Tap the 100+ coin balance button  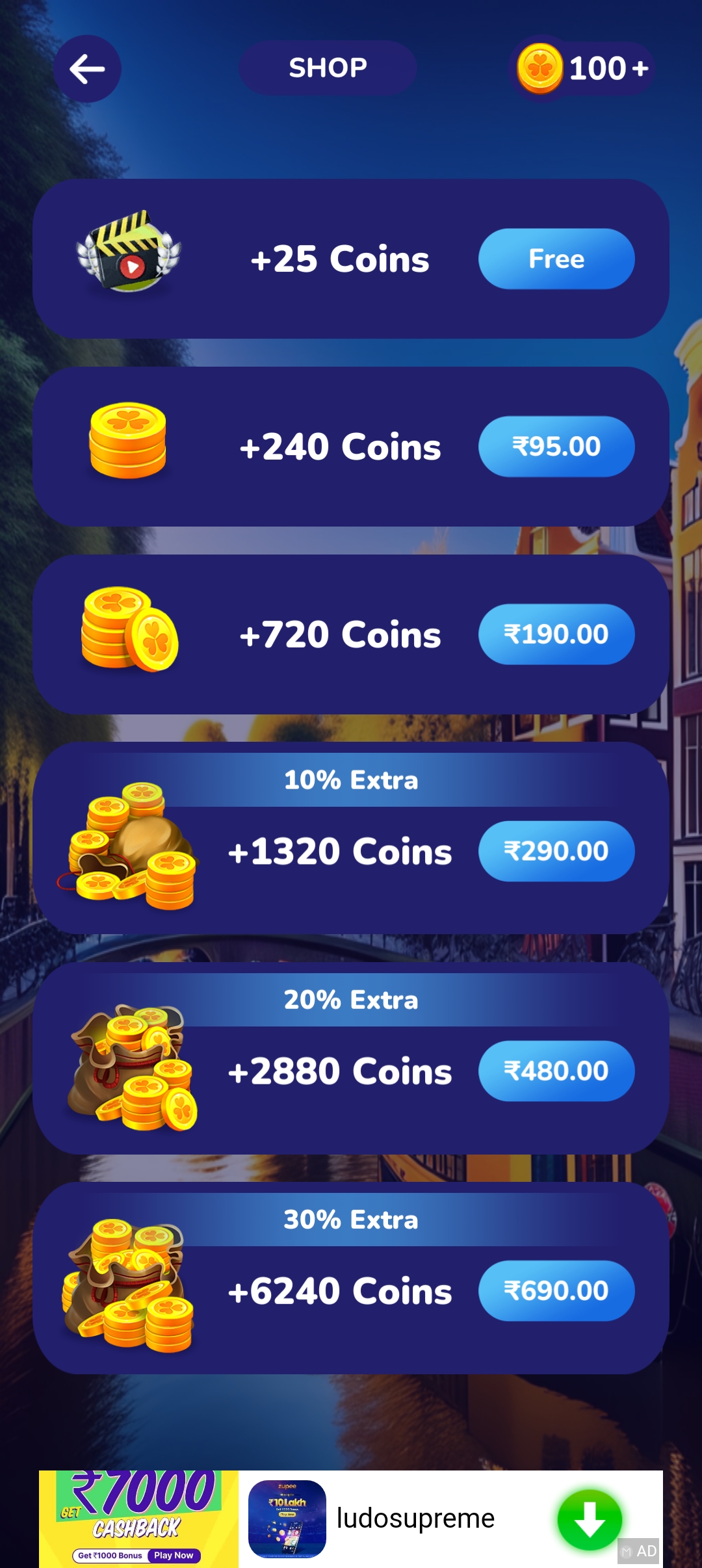pyautogui.click(x=583, y=69)
